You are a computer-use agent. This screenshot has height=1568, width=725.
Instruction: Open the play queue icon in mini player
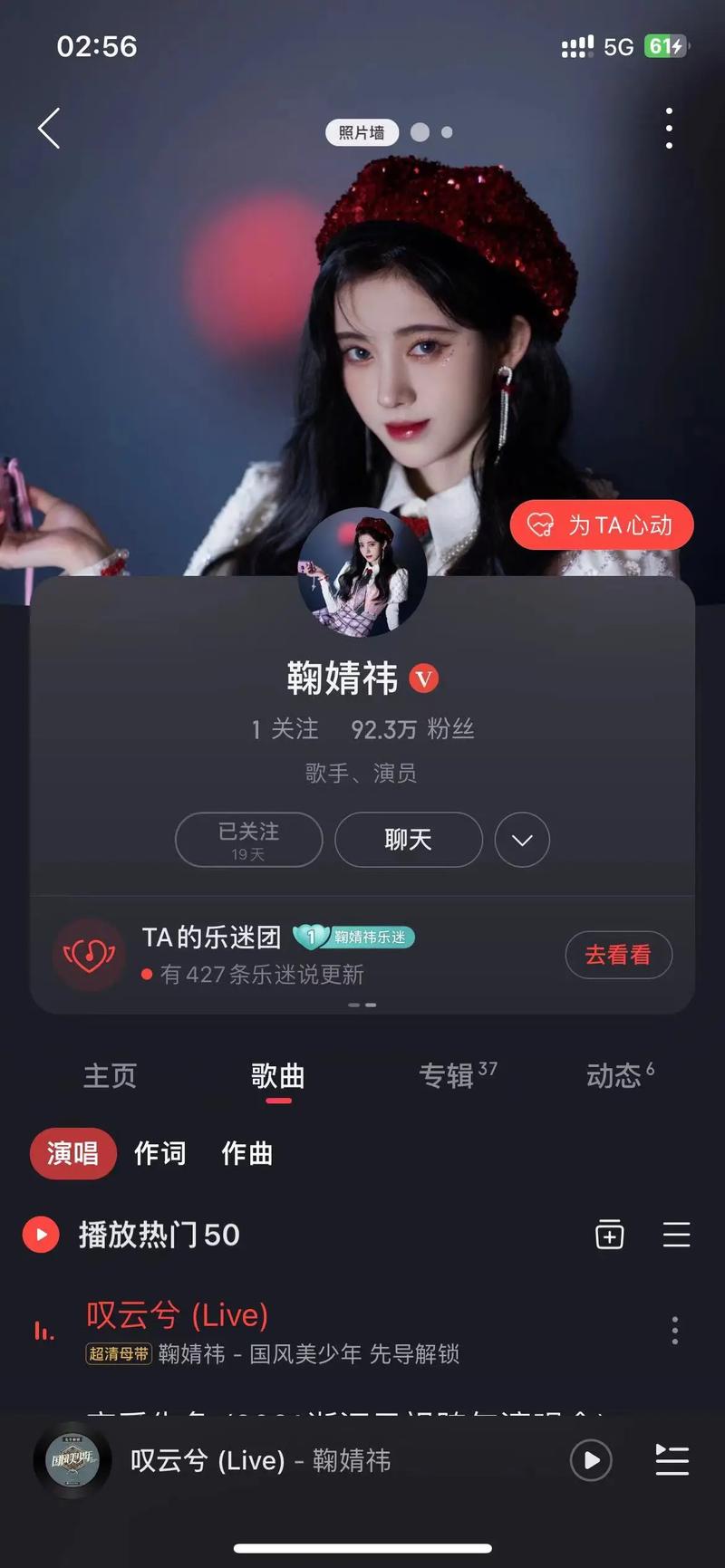[672, 1460]
